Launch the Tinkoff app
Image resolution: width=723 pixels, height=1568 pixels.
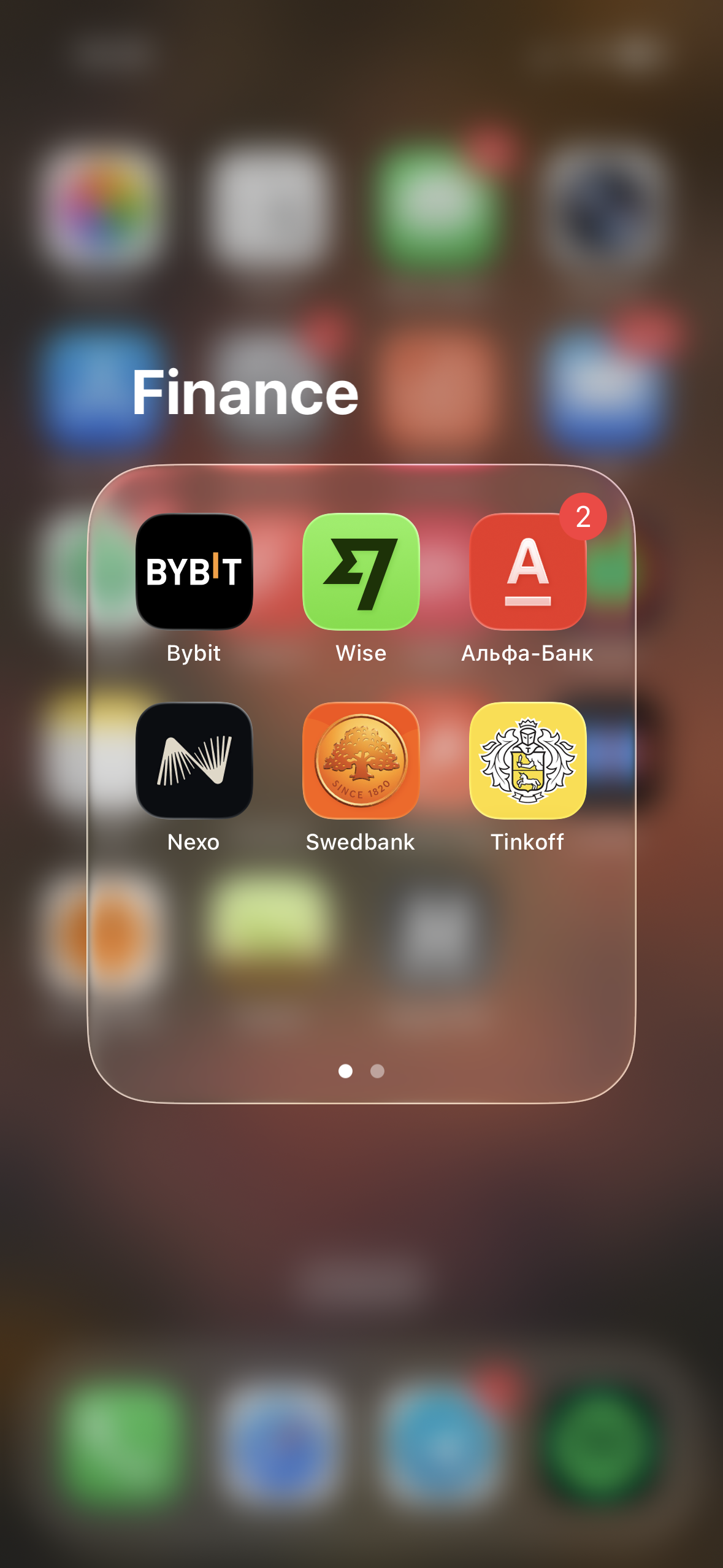tap(528, 760)
